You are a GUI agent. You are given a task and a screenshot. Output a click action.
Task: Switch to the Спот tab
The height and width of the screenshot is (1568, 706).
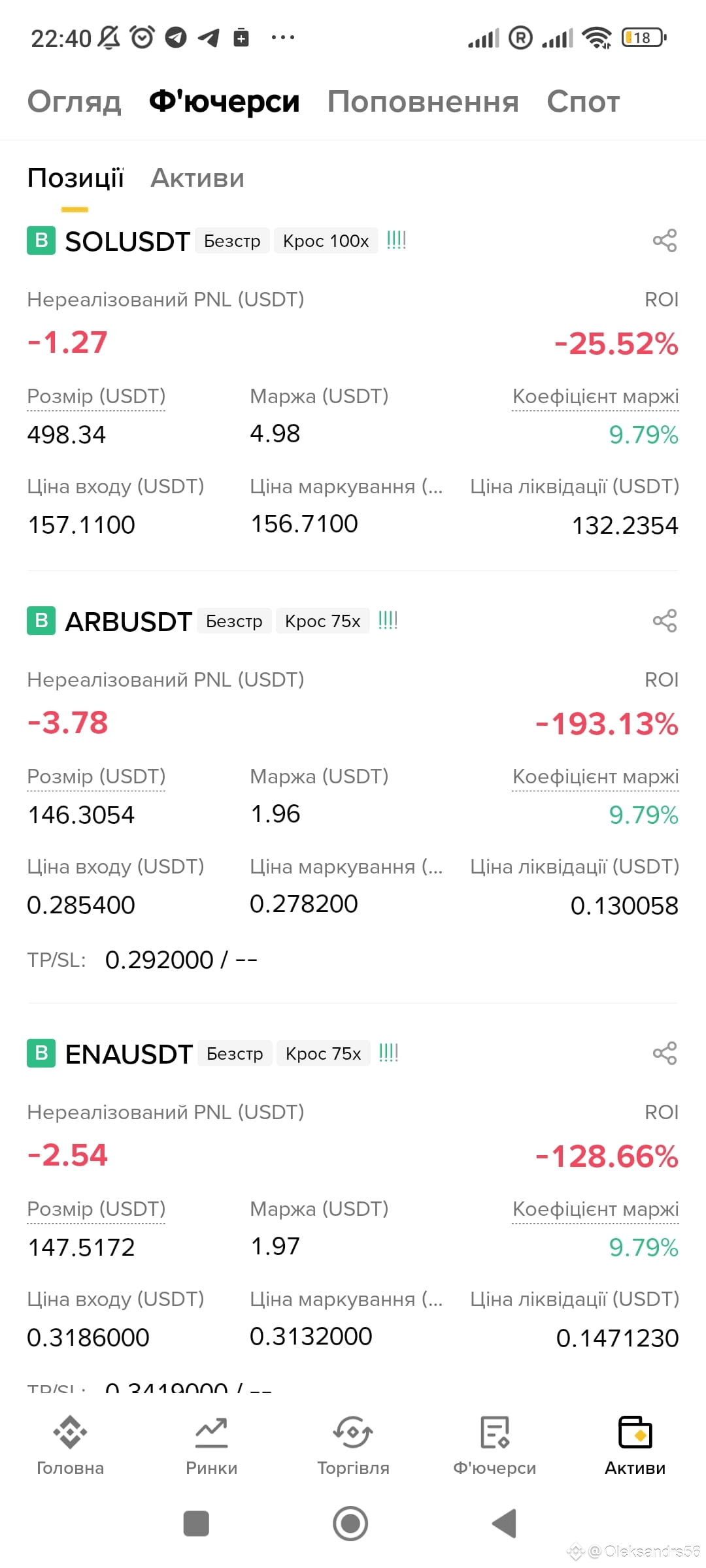click(583, 102)
